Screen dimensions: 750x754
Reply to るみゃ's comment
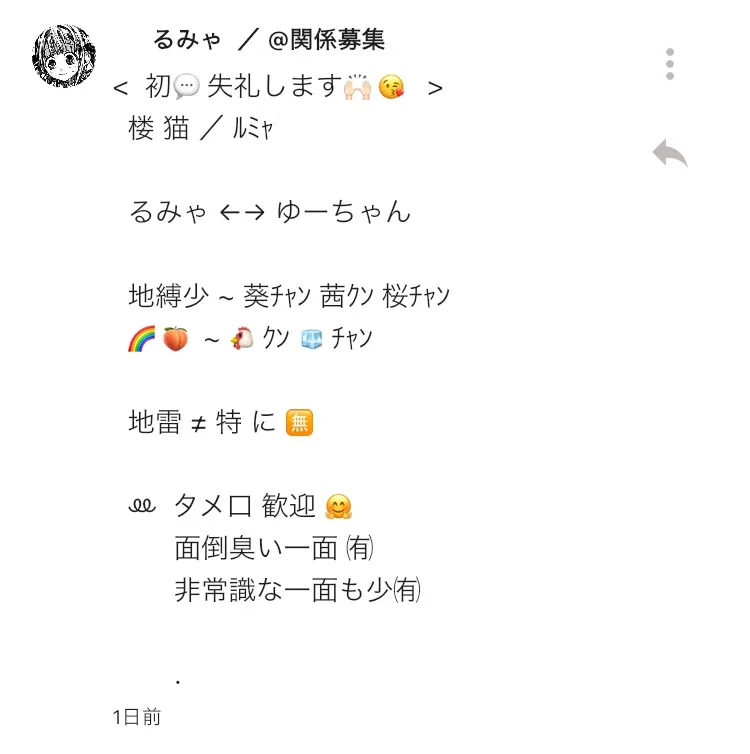(670, 153)
